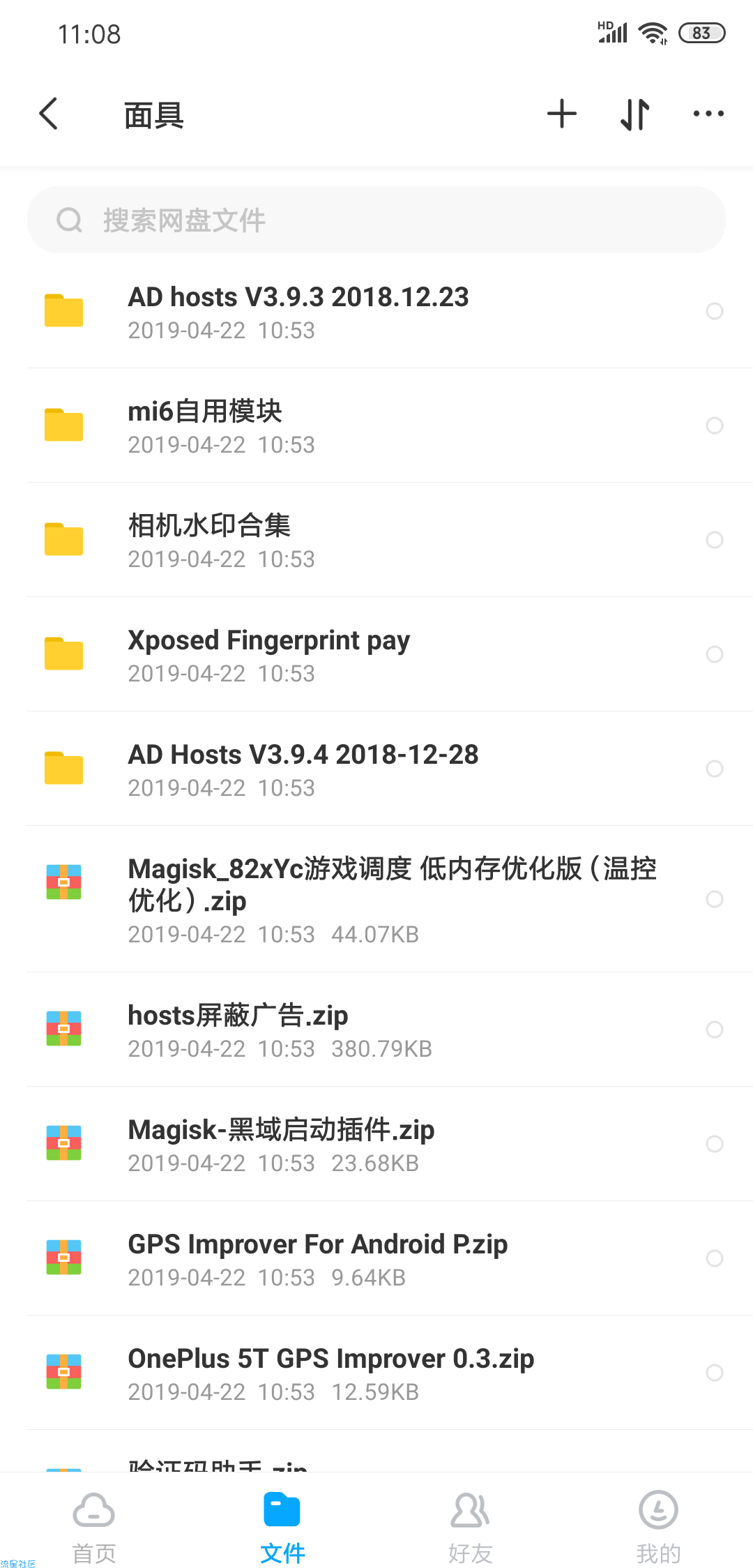
Task: Open folder AD hosts V3.9.3 2018.12.23
Action: [x=298, y=311]
